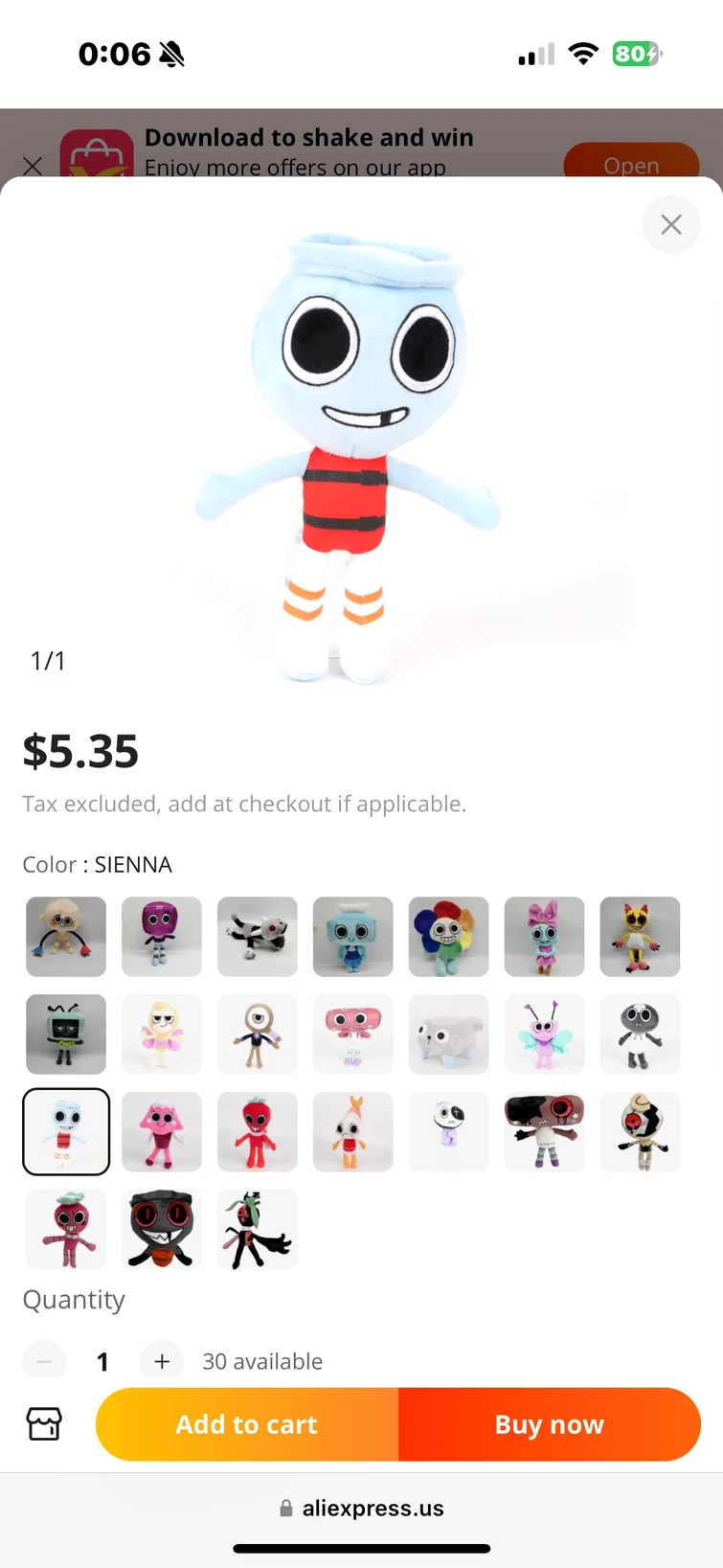
Task: Close the product options sheet
Action: 670,225
